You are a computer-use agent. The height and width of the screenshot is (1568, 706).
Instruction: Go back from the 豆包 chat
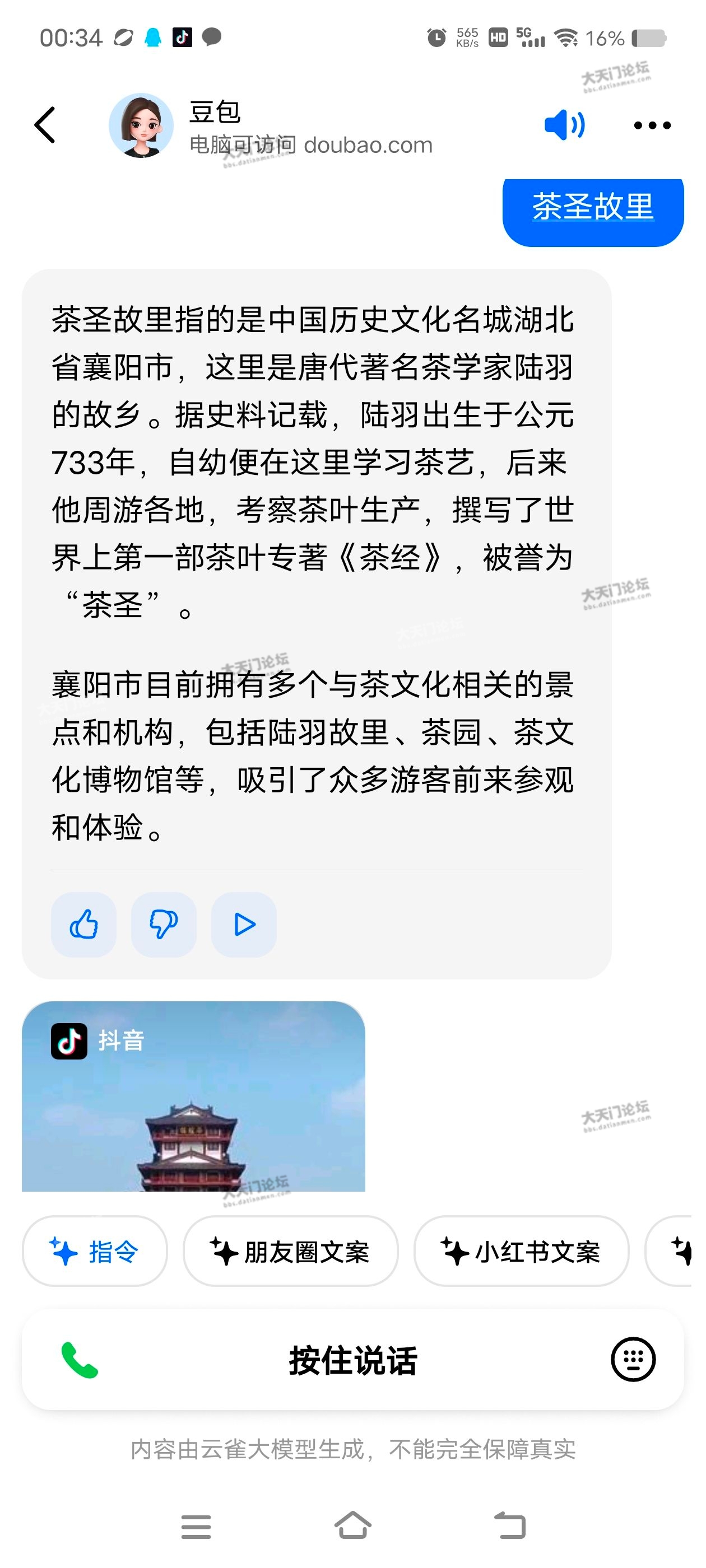pos(45,125)
